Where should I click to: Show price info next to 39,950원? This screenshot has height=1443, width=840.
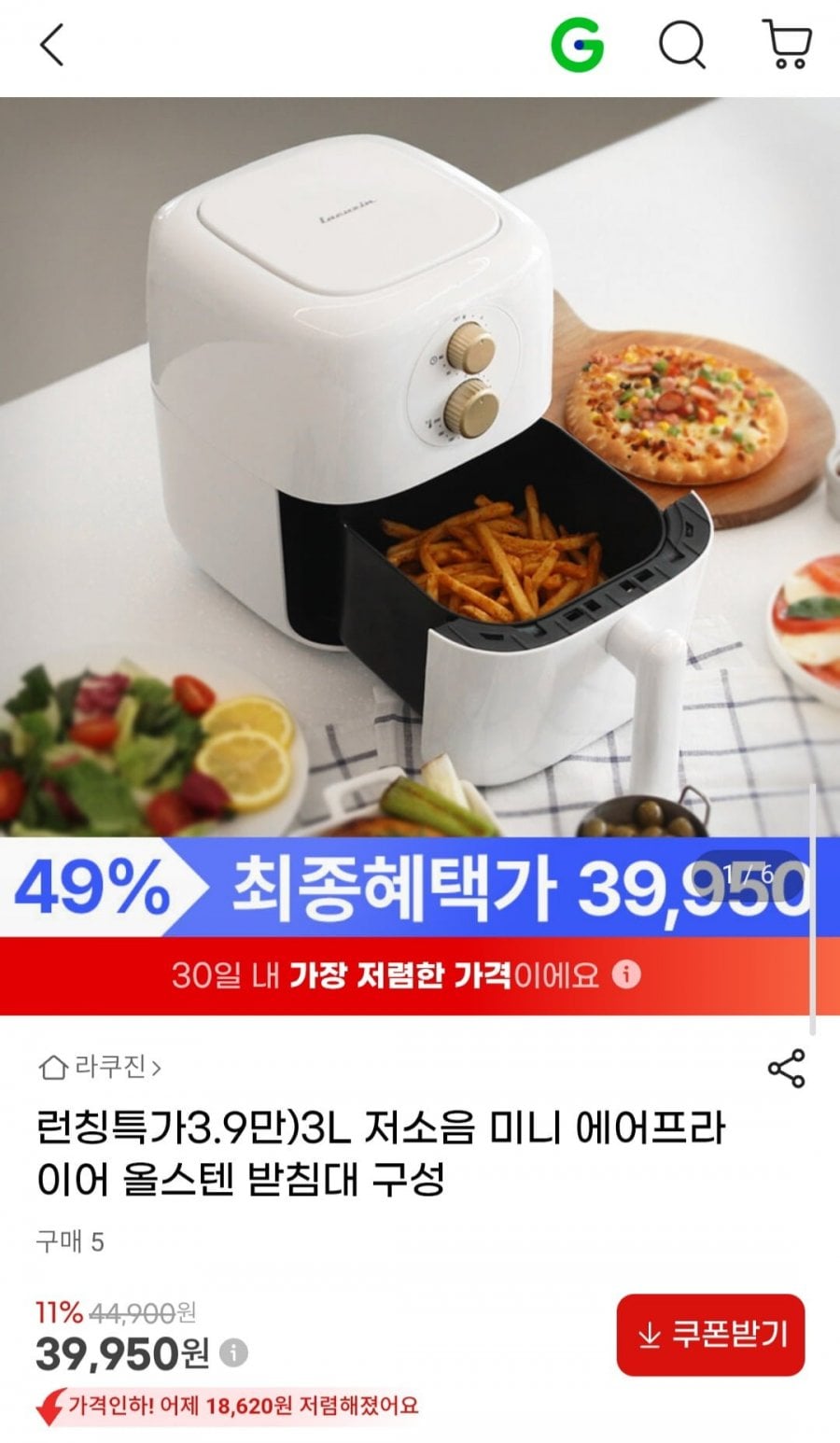(x=233, y=1352)
